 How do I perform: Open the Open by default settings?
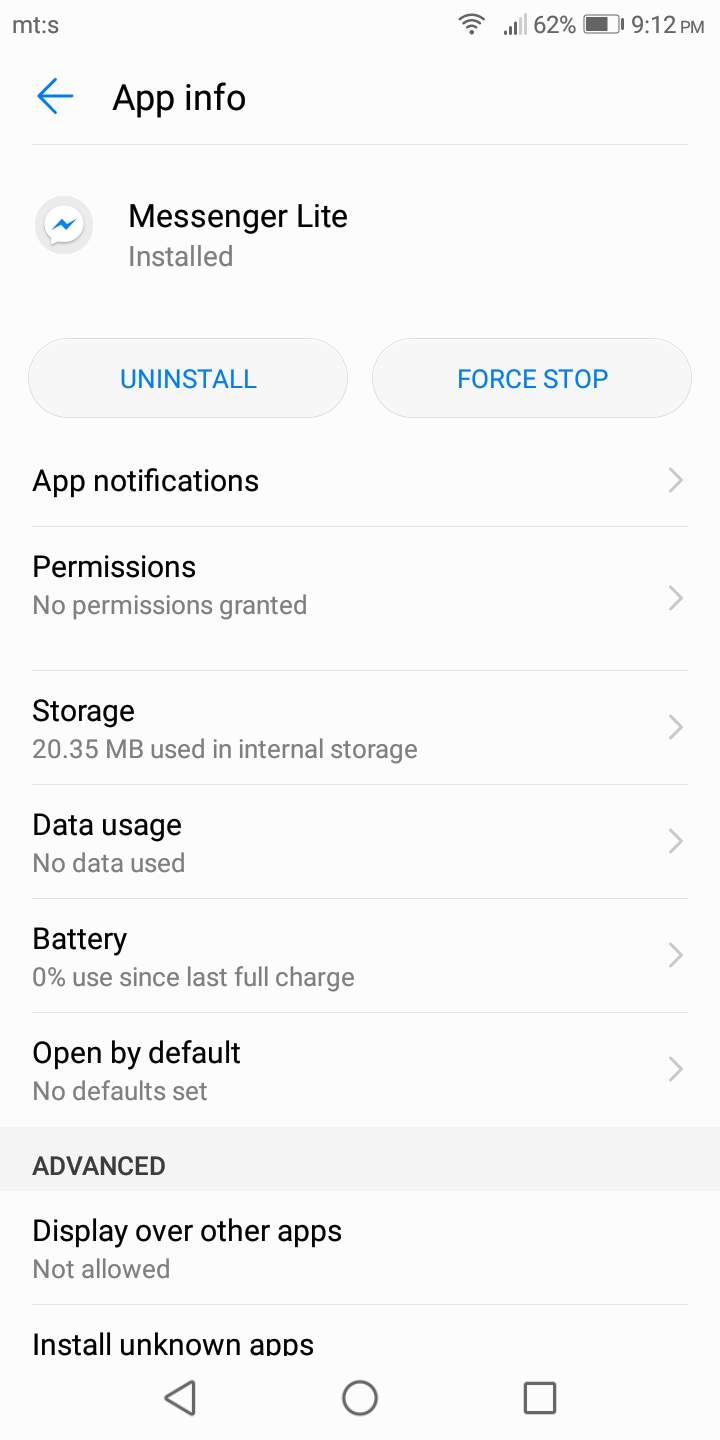360,1070
